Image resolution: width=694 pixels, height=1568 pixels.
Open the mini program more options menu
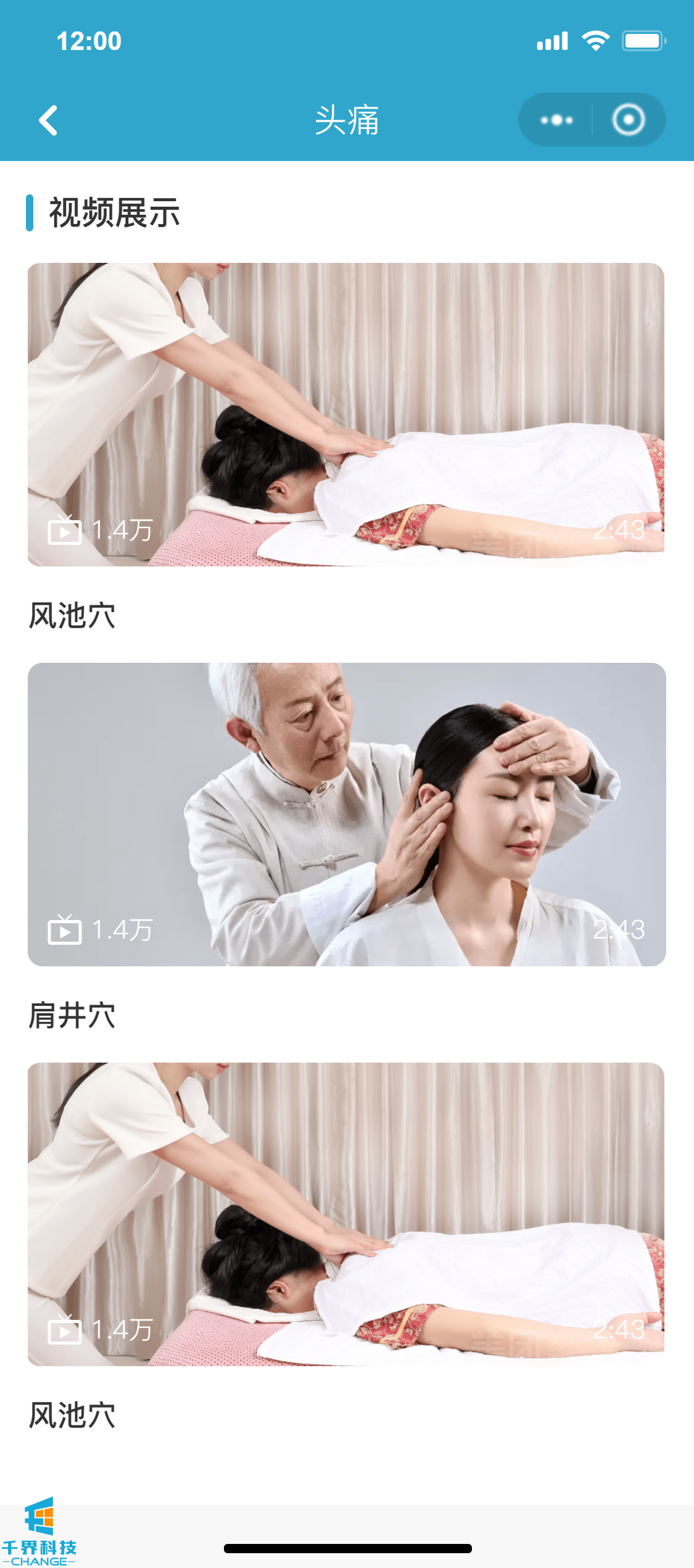pyautogui.click(x=556, y=120)
